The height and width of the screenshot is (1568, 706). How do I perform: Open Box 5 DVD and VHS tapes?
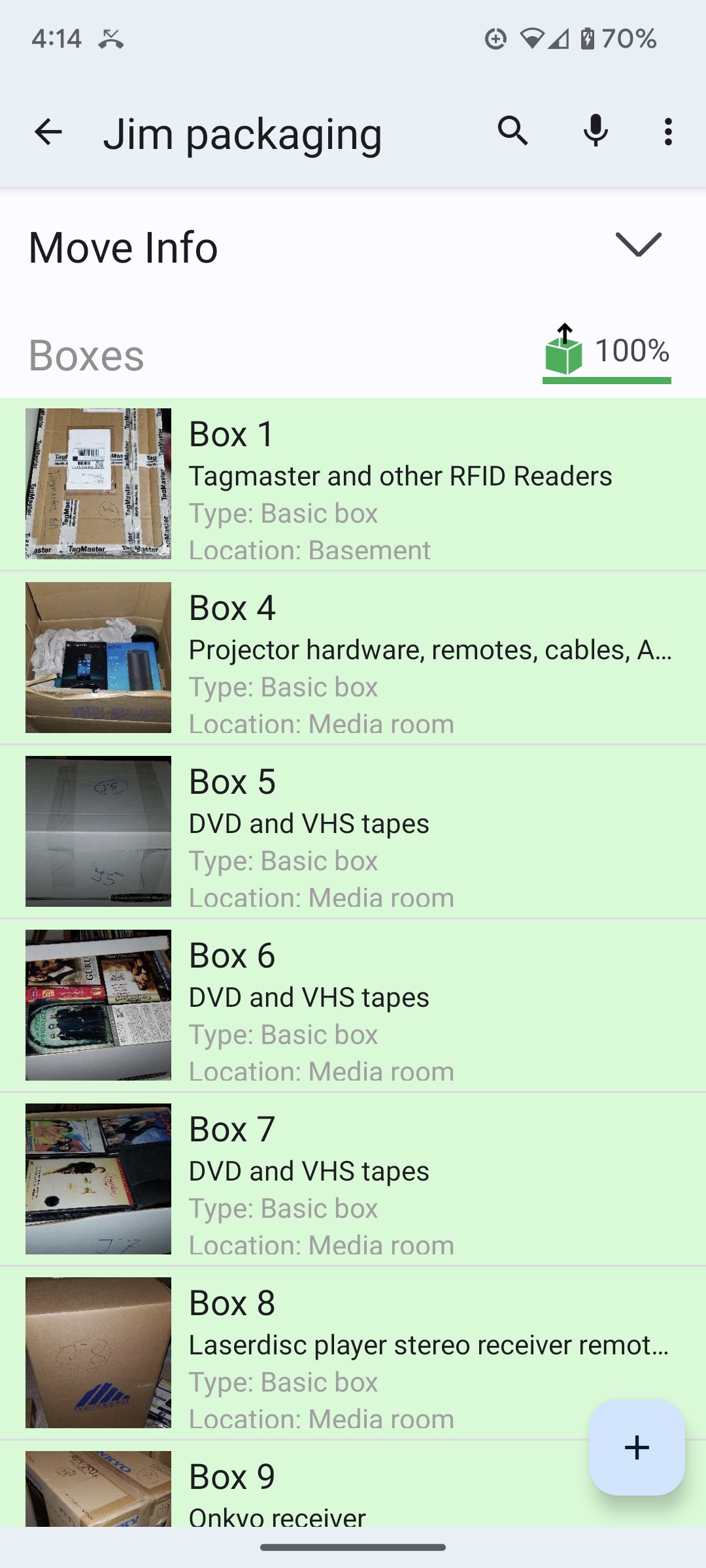click(x=353, y=832)
